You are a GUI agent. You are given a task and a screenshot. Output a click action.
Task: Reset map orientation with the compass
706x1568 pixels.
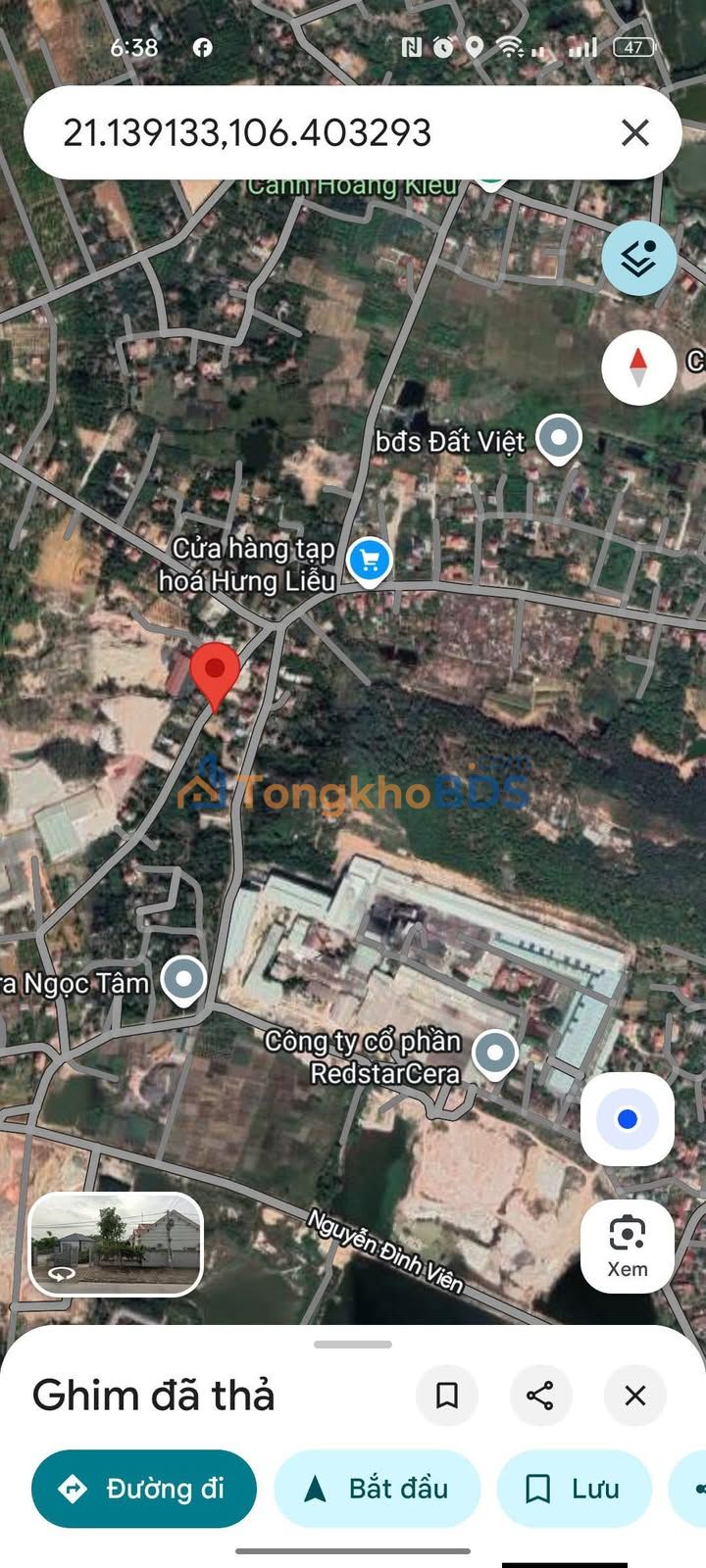pyautogui.click(x=638, y=367)
